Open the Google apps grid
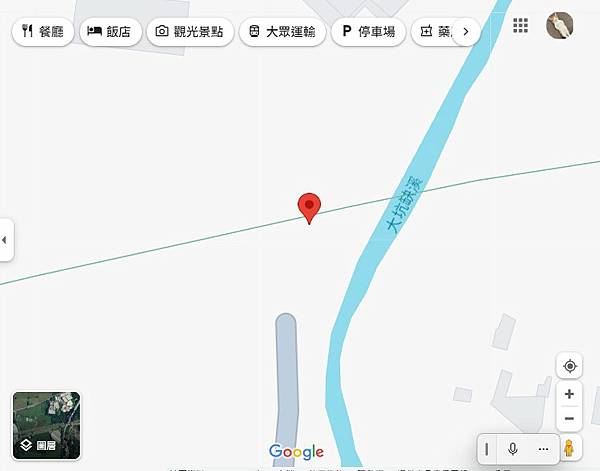This screenshot has height=471, width=600. point(520,26)
